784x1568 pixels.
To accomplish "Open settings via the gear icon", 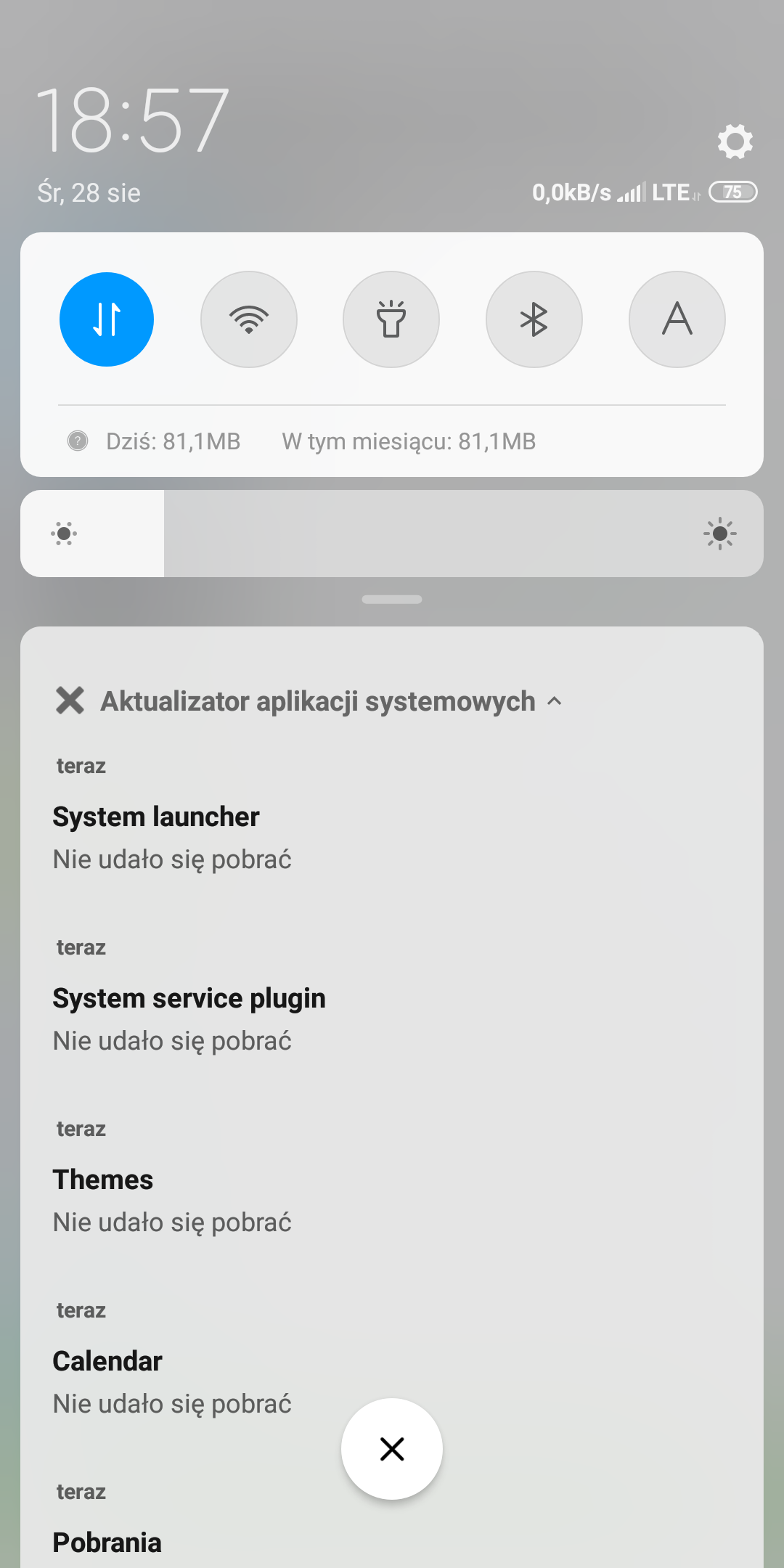I will pyautogui.click(x=735, y=141).
